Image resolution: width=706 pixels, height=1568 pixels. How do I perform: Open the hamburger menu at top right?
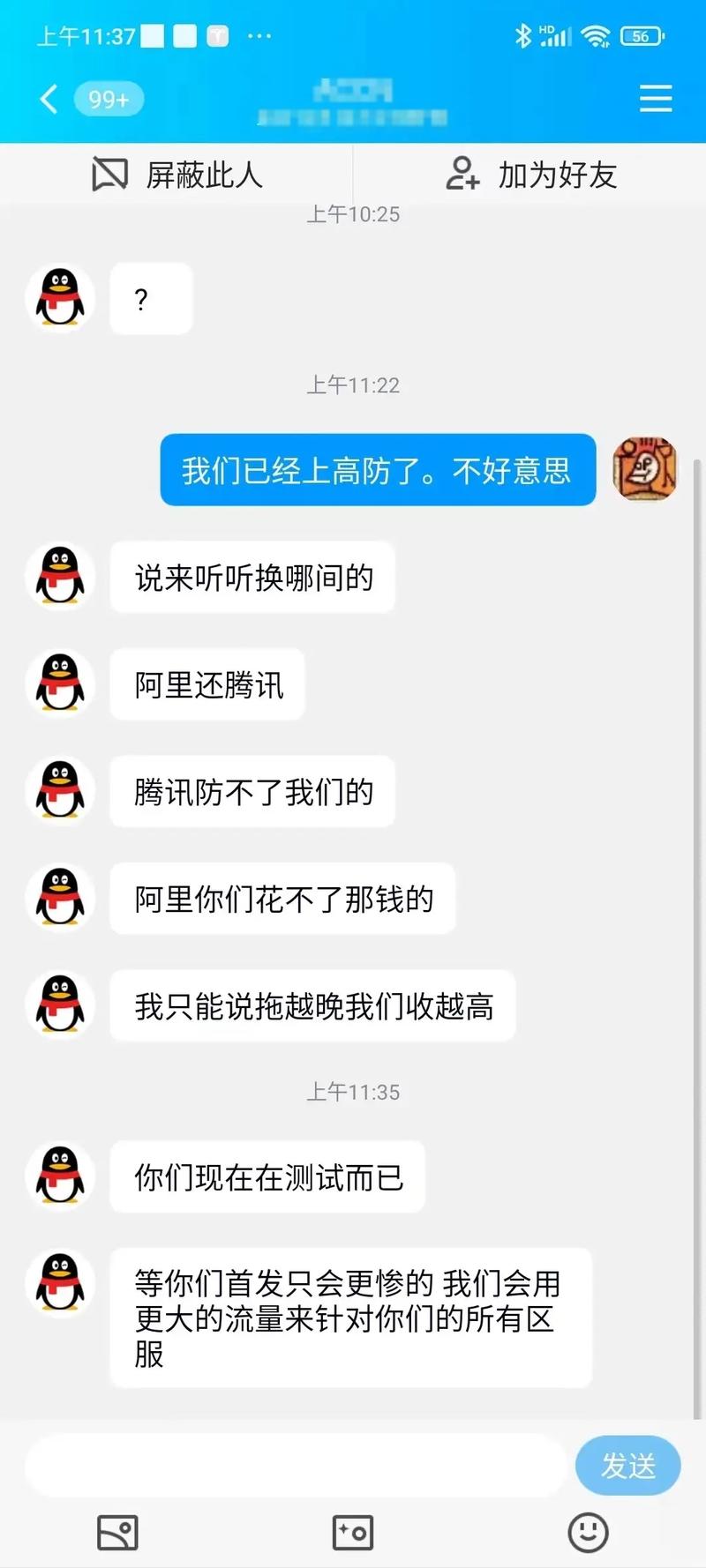point(656,99)
